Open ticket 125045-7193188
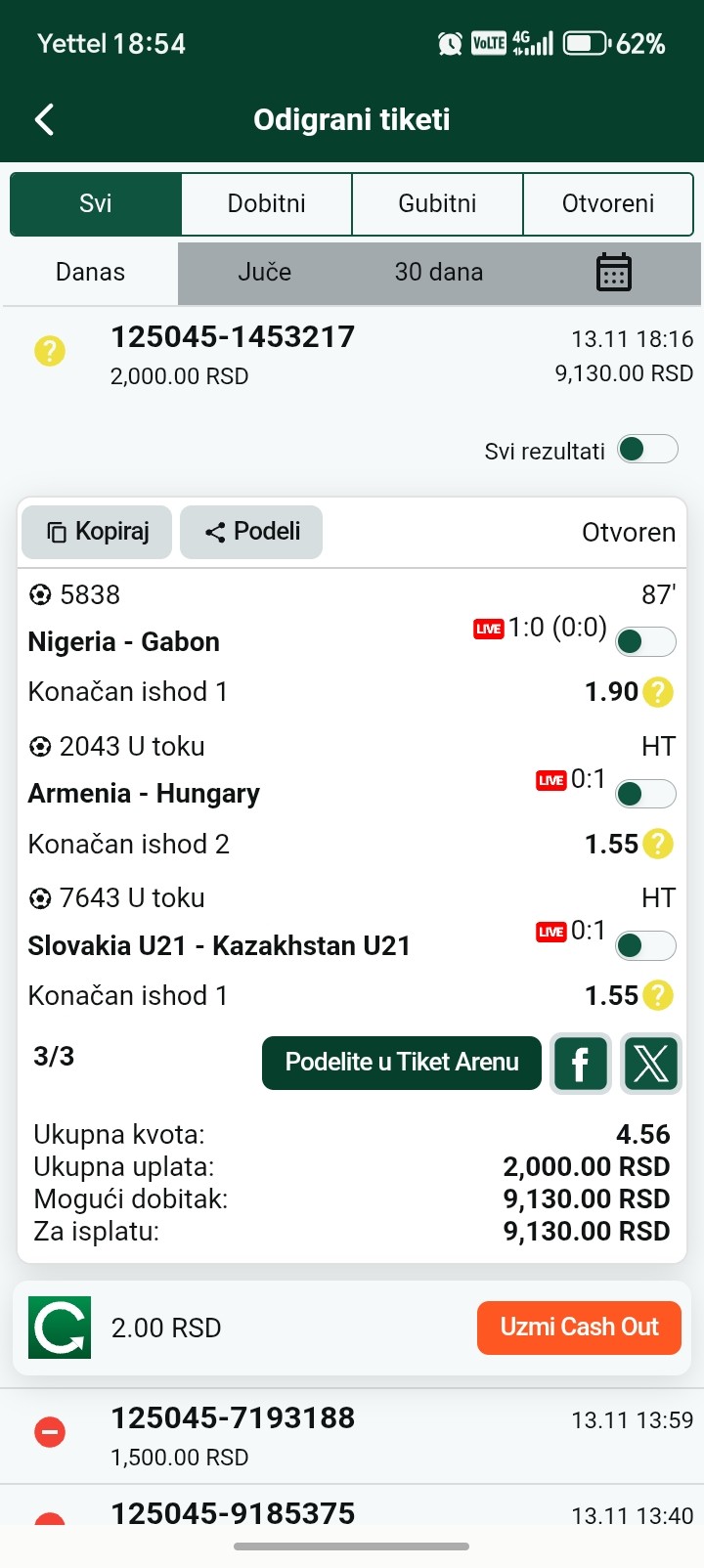The height and width of the screenshot is (1568, 704). (233, 1418)
